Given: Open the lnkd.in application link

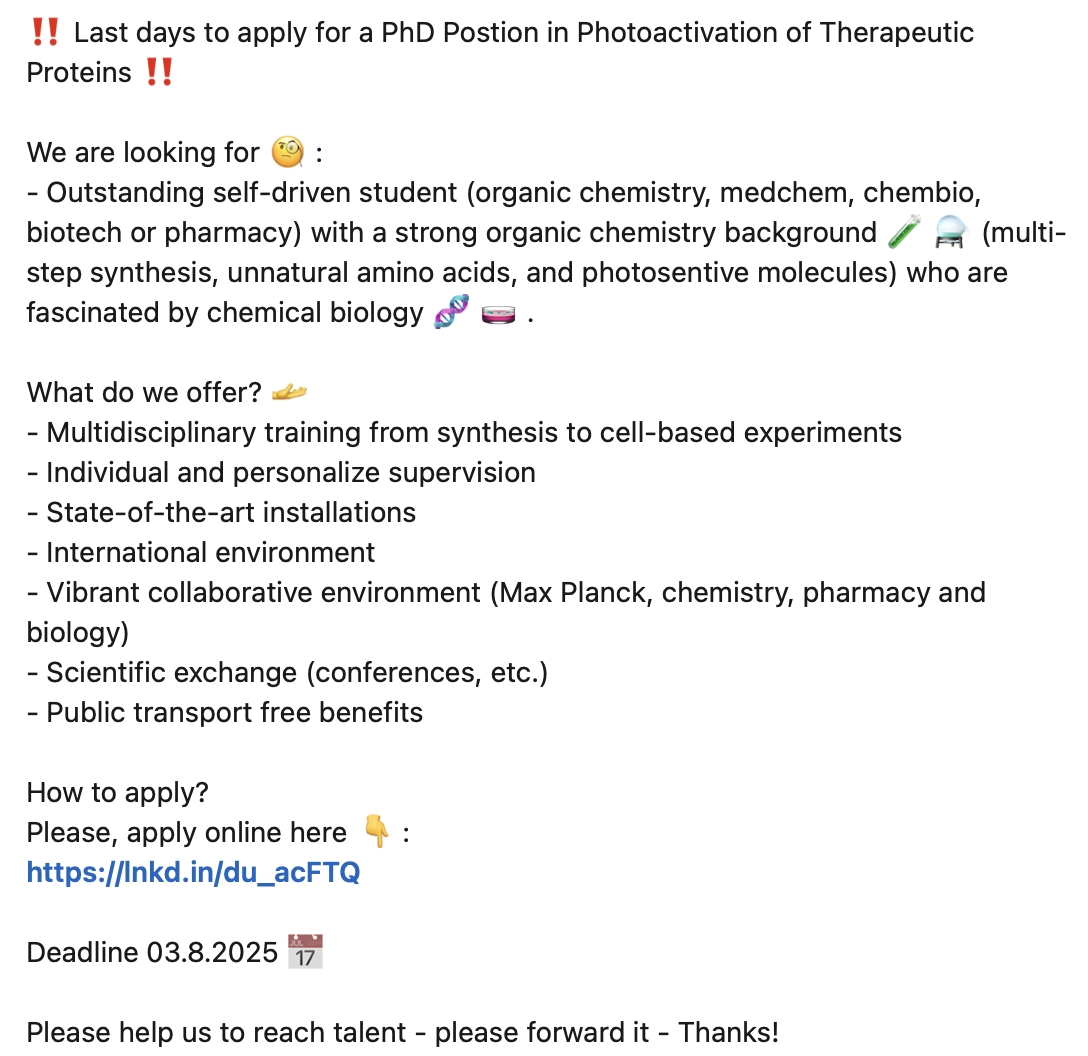Looking at the screenshot, I should pos(193,873).
